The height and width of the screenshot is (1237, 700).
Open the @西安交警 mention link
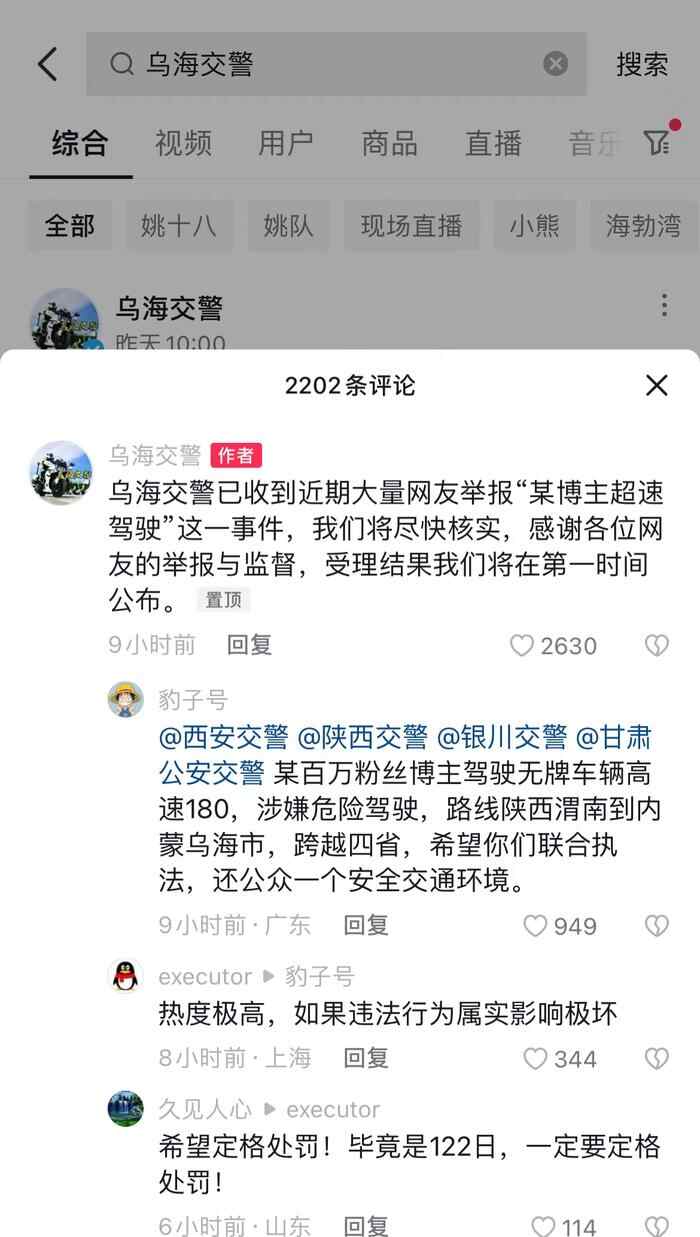click(x=223, y=738)
